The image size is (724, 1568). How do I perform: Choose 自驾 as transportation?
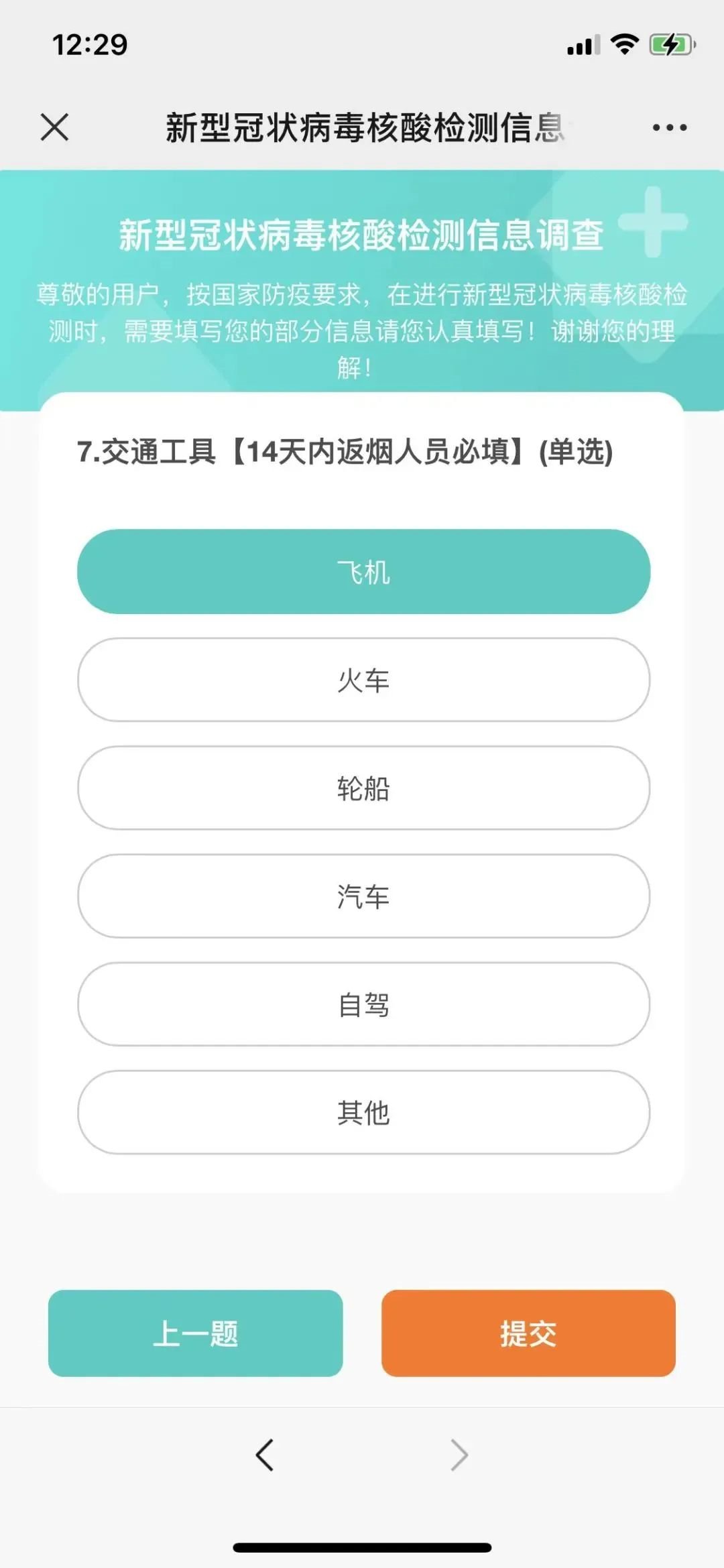point(363,1004)
